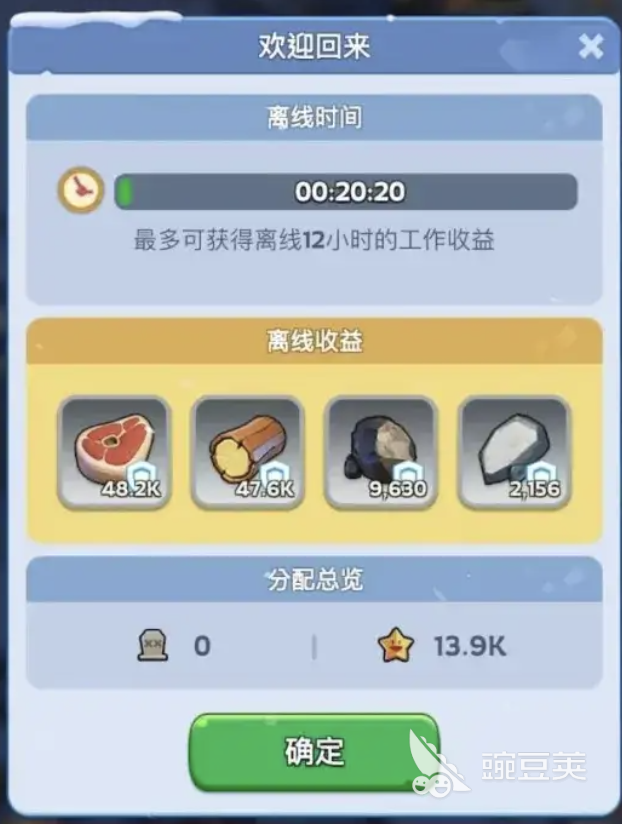622x824 pixels.
Task: Confirm with the green 确定 button
Action: pyautogui.click(x=314, y=752)
